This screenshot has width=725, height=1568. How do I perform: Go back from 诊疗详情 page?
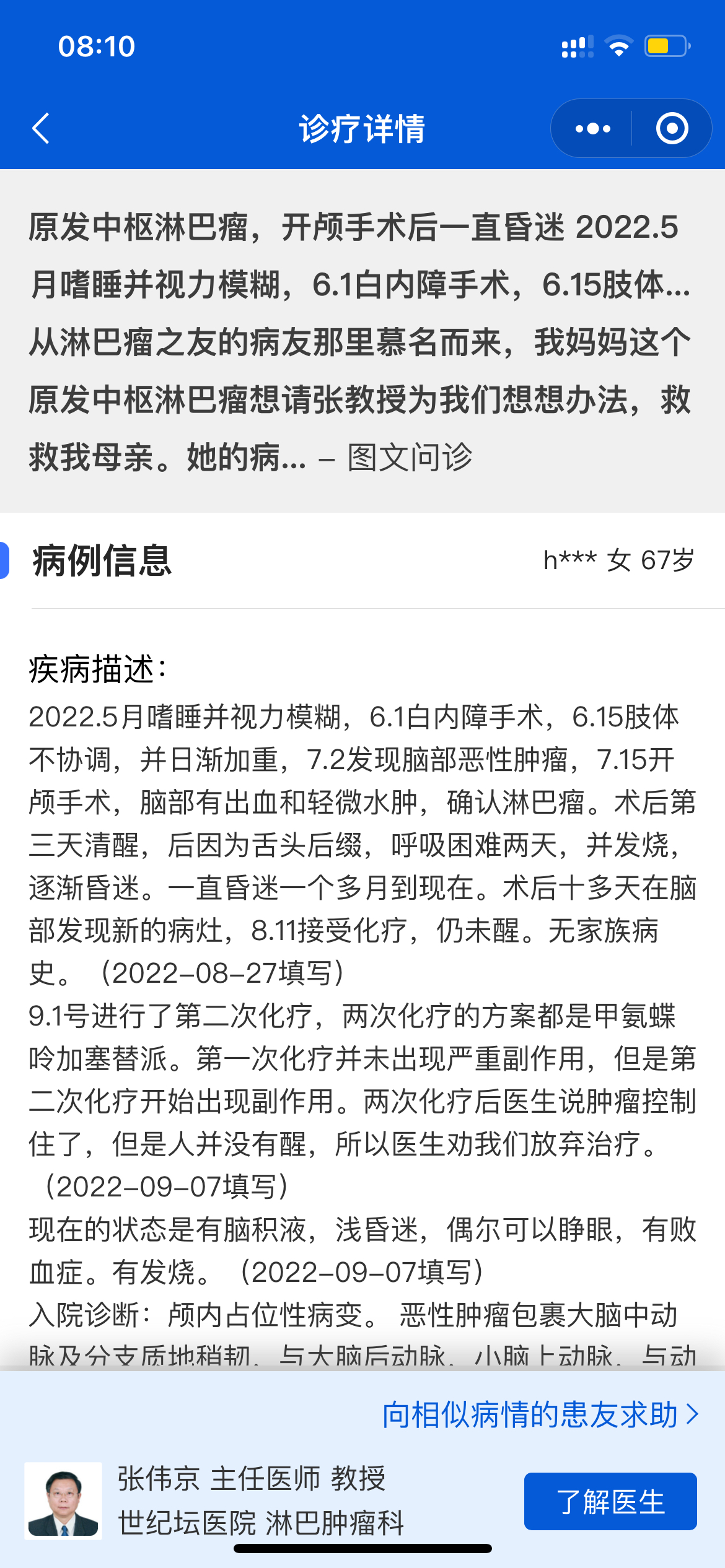[41, 129]
